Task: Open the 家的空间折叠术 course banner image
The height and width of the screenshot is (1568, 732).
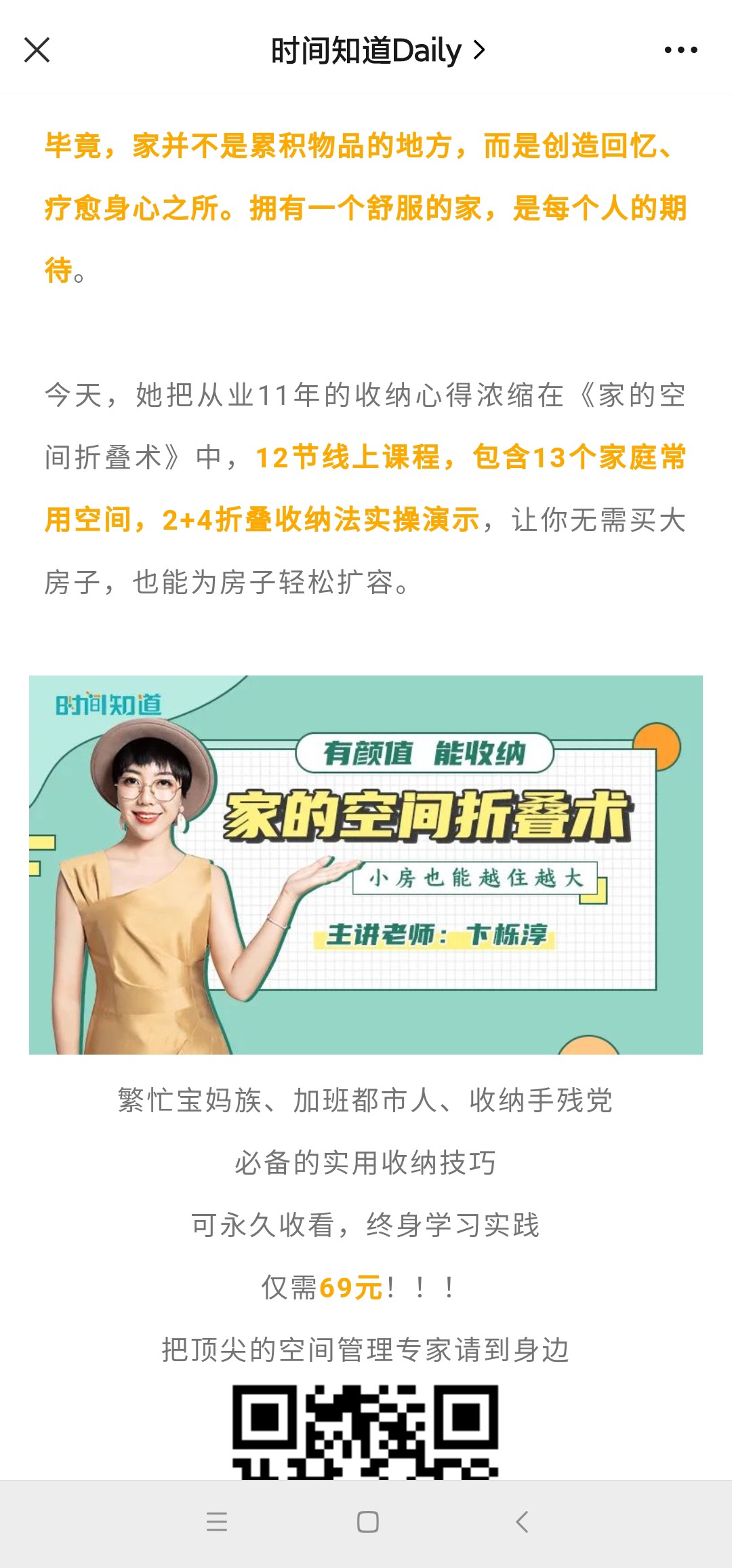Action: click(x=366, y=865)
